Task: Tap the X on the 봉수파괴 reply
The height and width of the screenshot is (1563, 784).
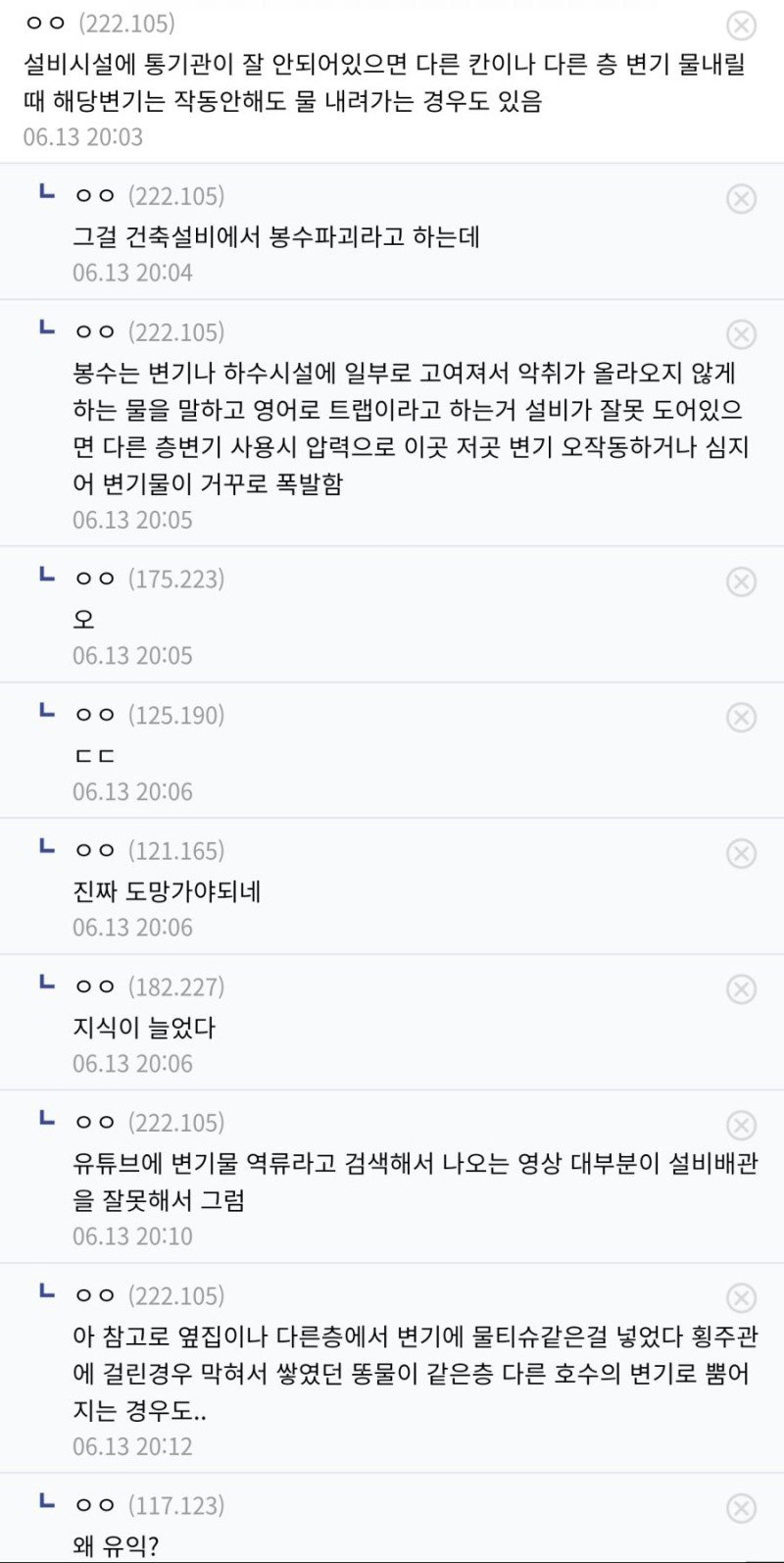Action: tap(741, 199)
